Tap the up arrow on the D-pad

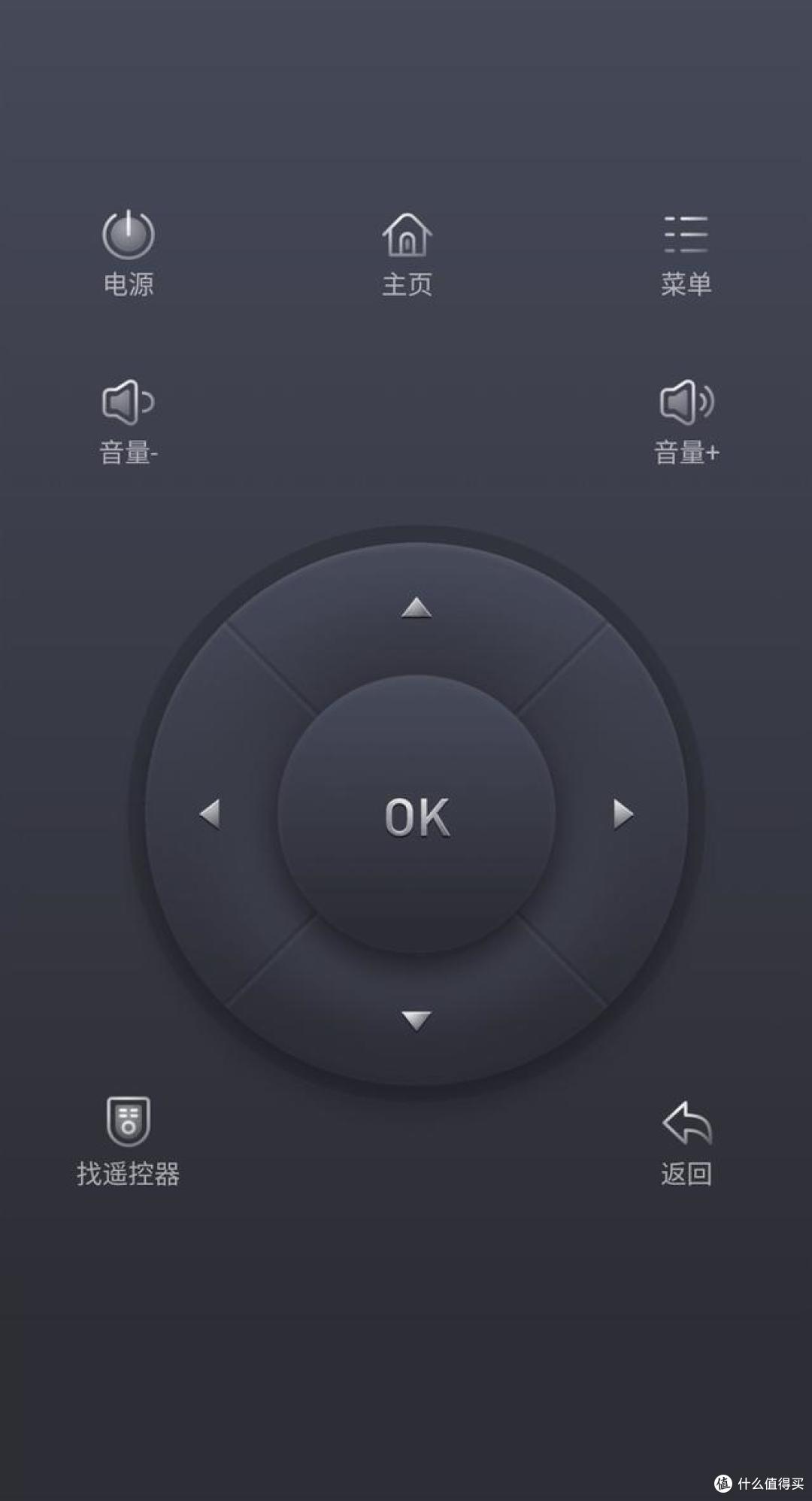click(417, 608)
